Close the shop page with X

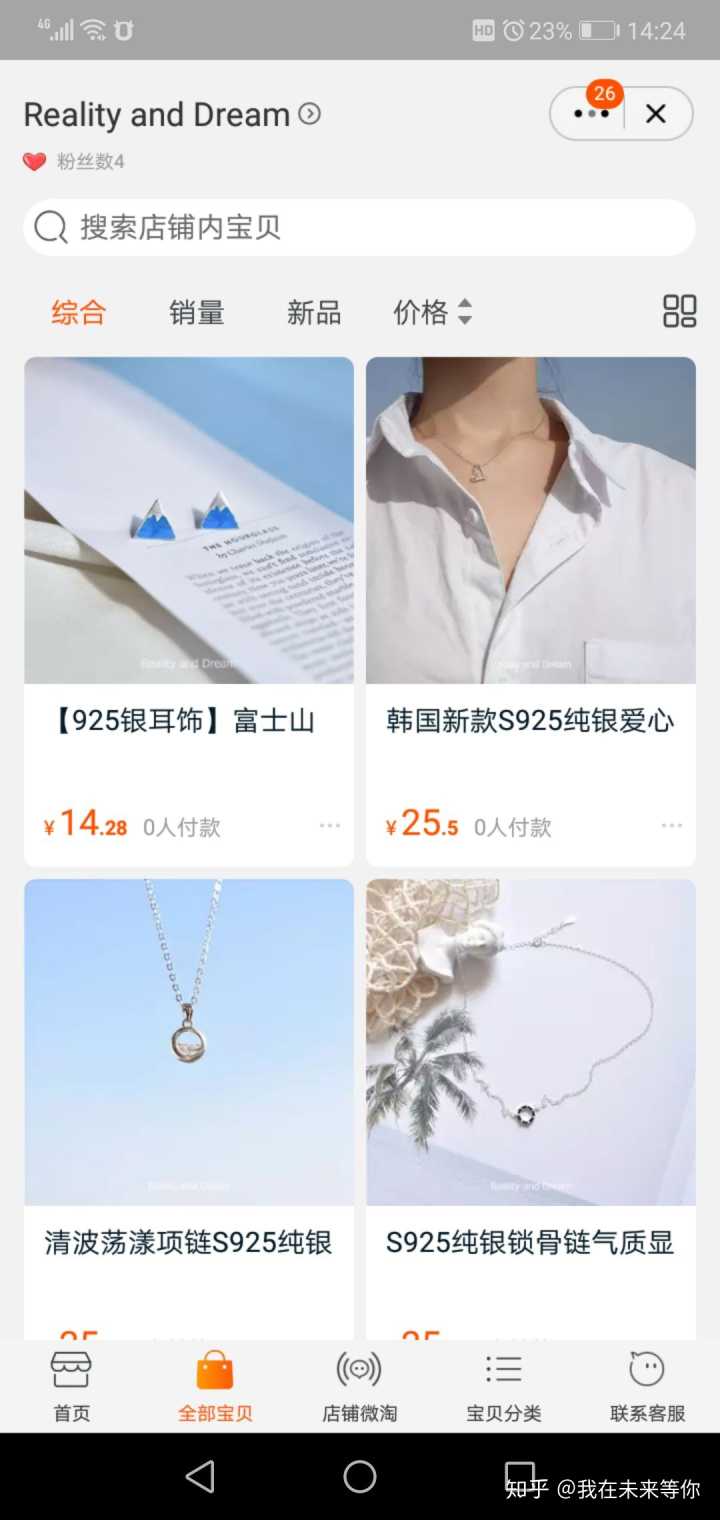[656, 114]
